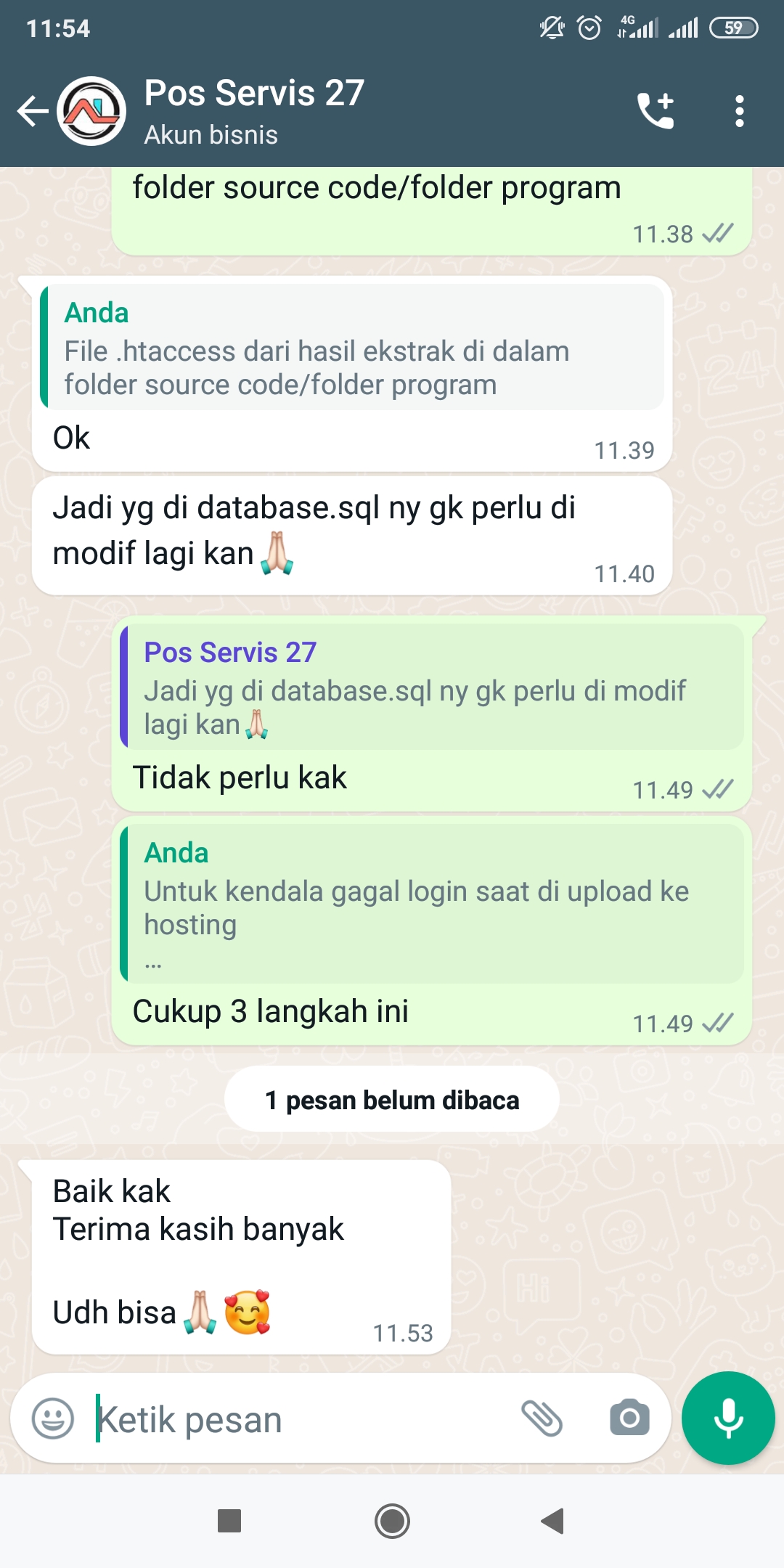Image resolution: width=784 pixels, height=1568 pixels.
Task: Start a call with Pos Servis 27
Action: click(656, 111)
